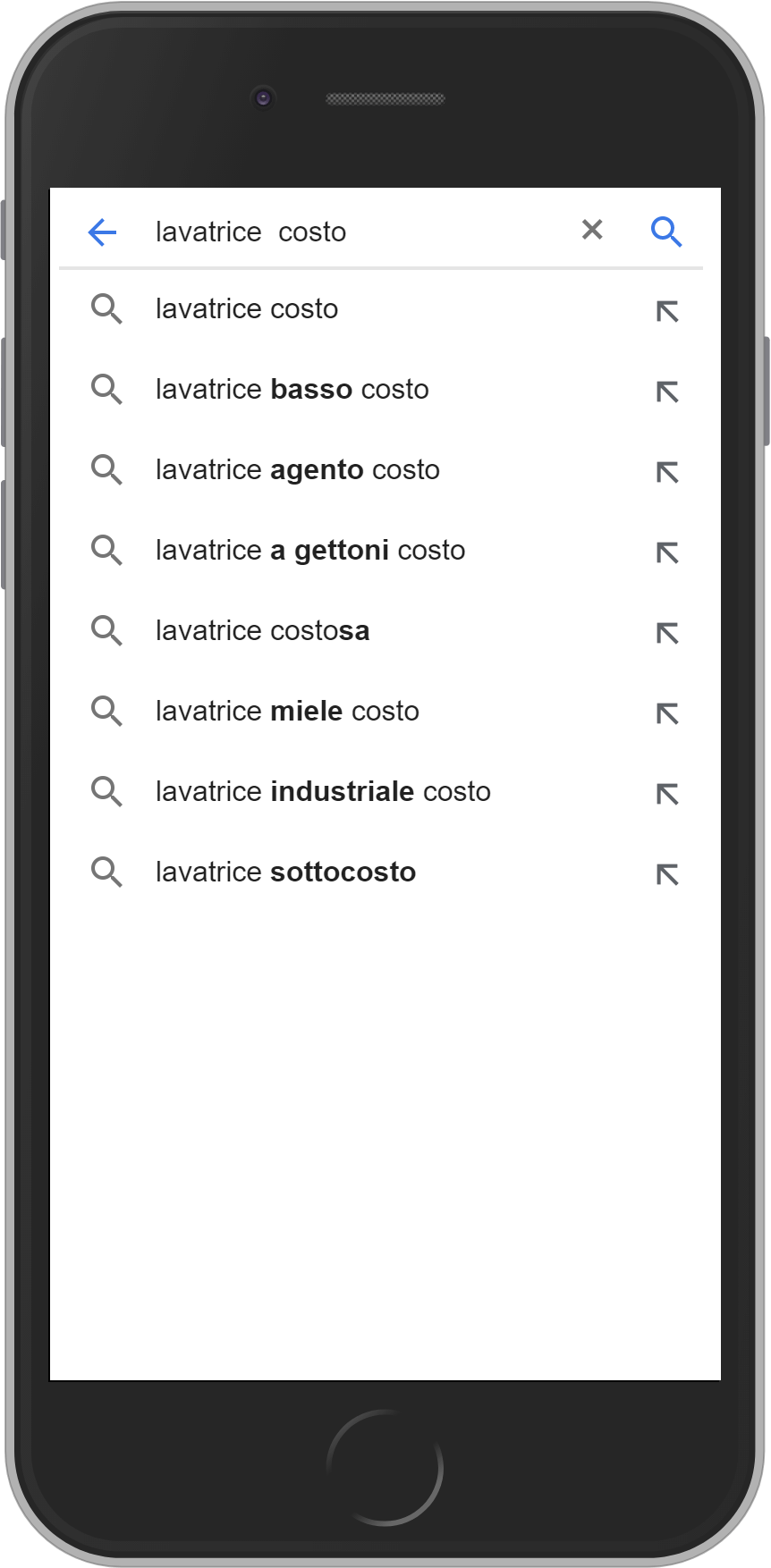Open suggestion 'lavatrice agento costo'
This screenshot has width=771, height=1568.
coord(297,470)
